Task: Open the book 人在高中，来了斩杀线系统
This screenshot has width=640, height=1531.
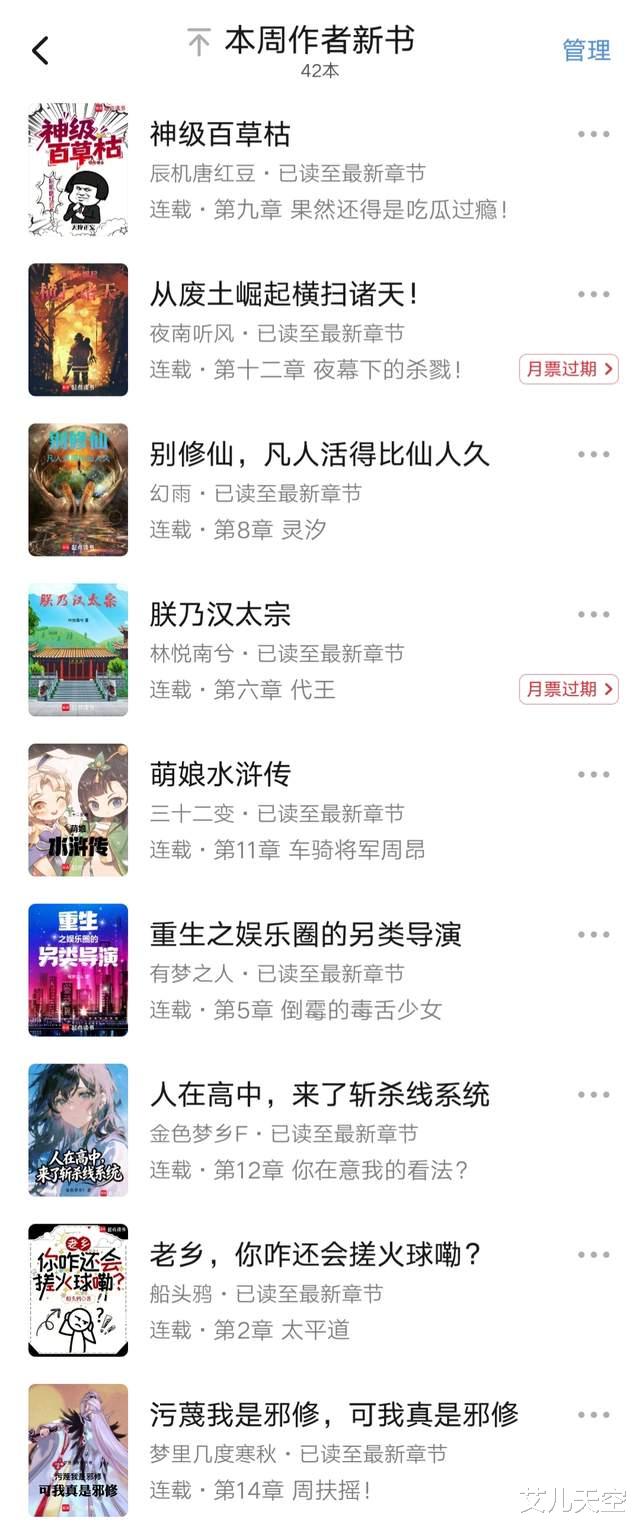Action: tap(319, 1094)
